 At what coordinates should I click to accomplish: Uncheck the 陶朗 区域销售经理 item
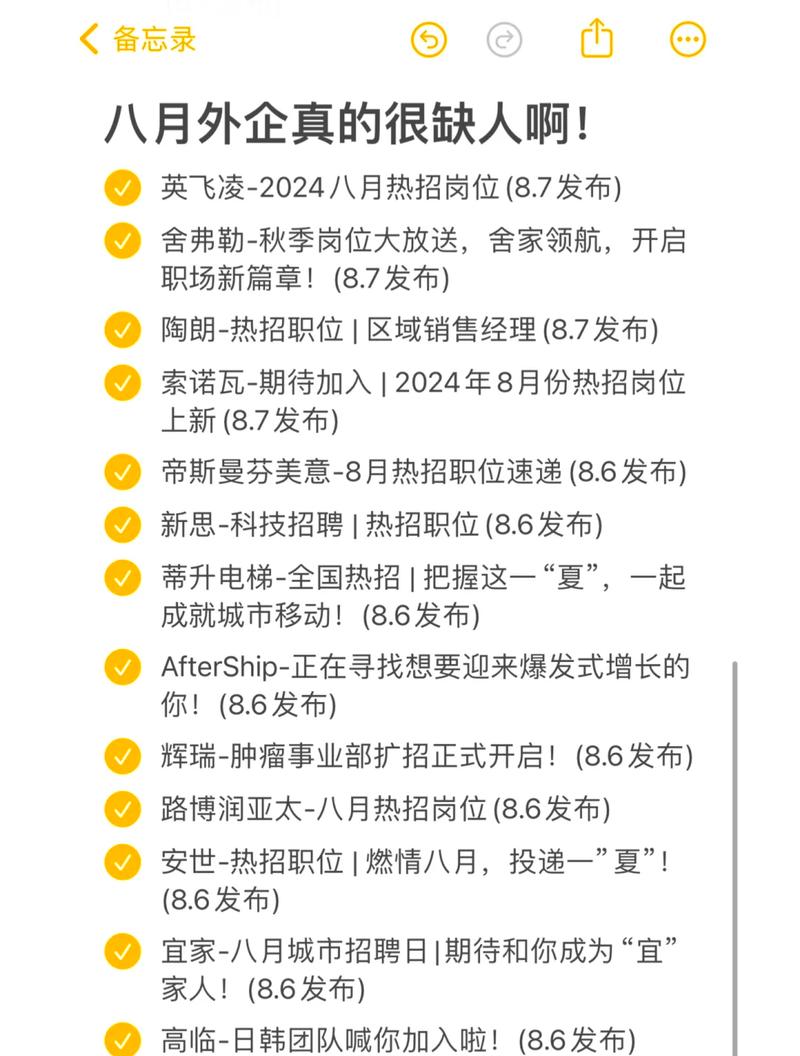[x=122, y=329]
